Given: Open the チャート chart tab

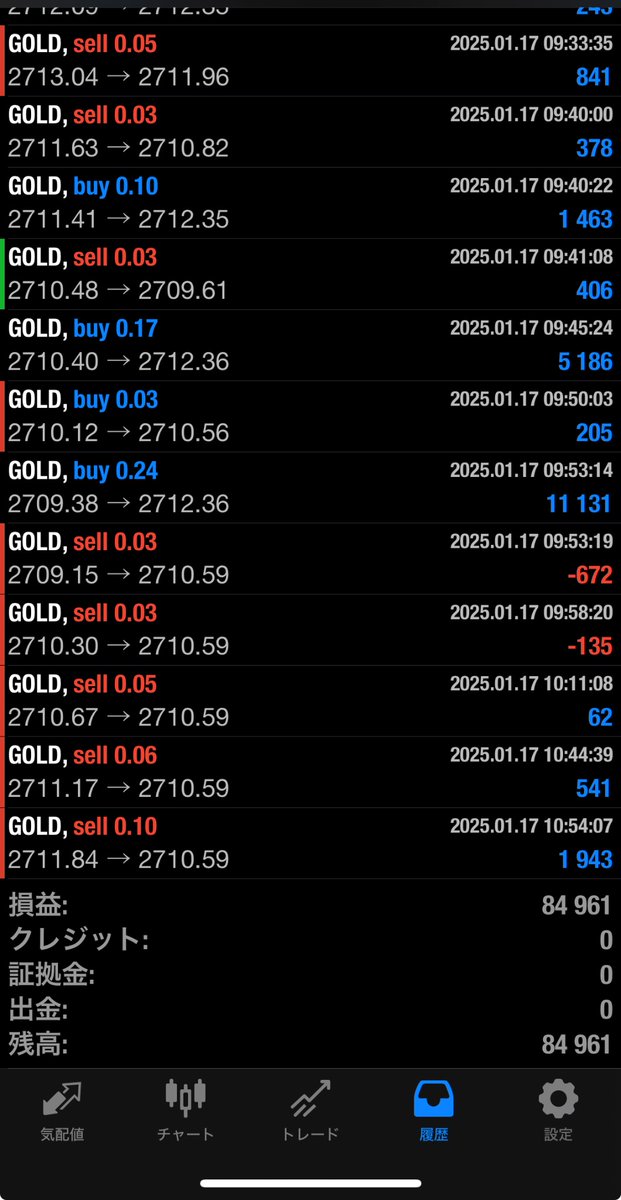Looking at the screenshot, I should point(186,1110).
